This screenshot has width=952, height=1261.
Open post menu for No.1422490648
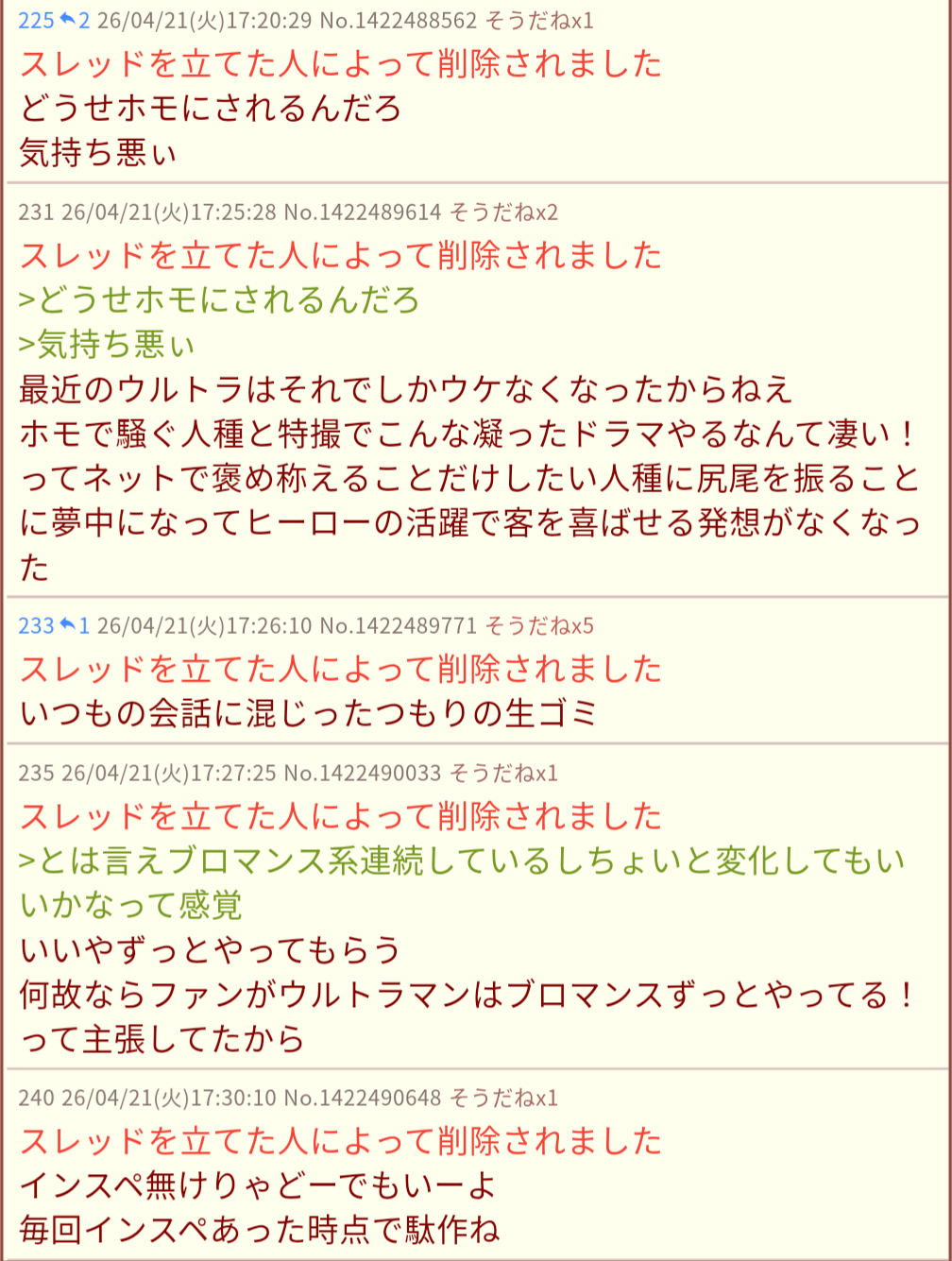[363, 1098]
